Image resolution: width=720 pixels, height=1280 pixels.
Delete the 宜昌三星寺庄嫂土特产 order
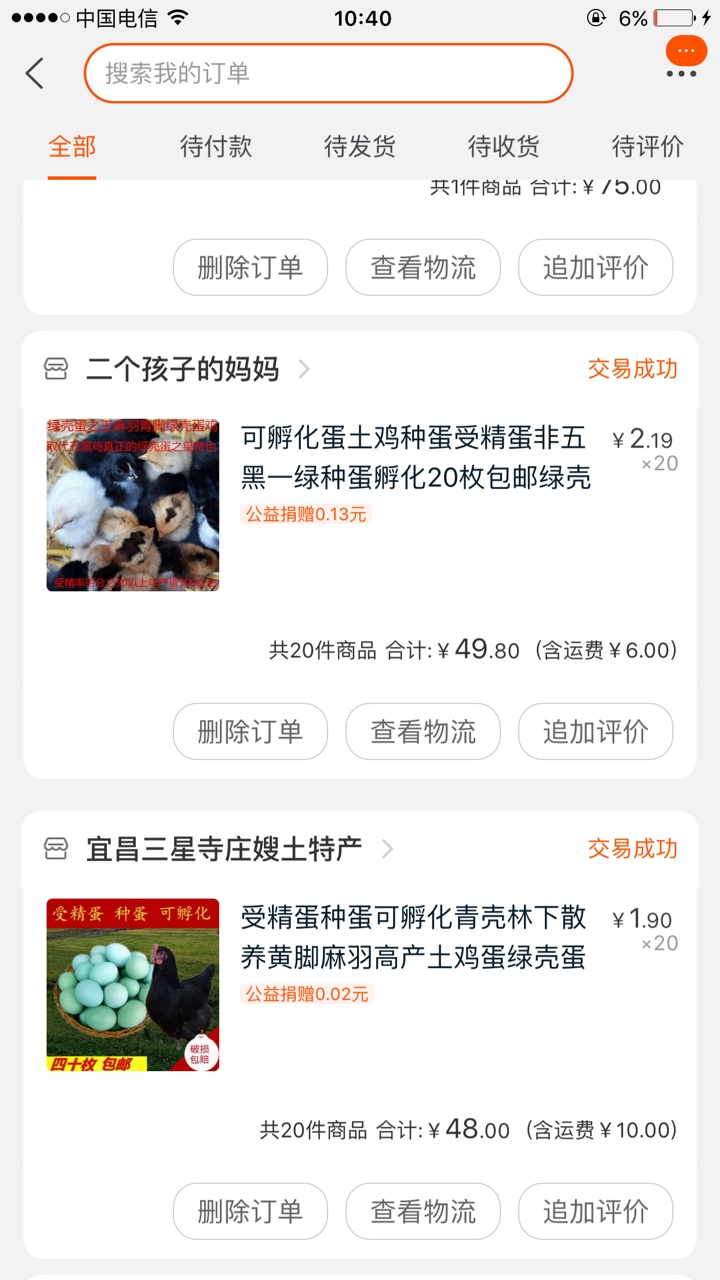click(x=250, y=1211)
